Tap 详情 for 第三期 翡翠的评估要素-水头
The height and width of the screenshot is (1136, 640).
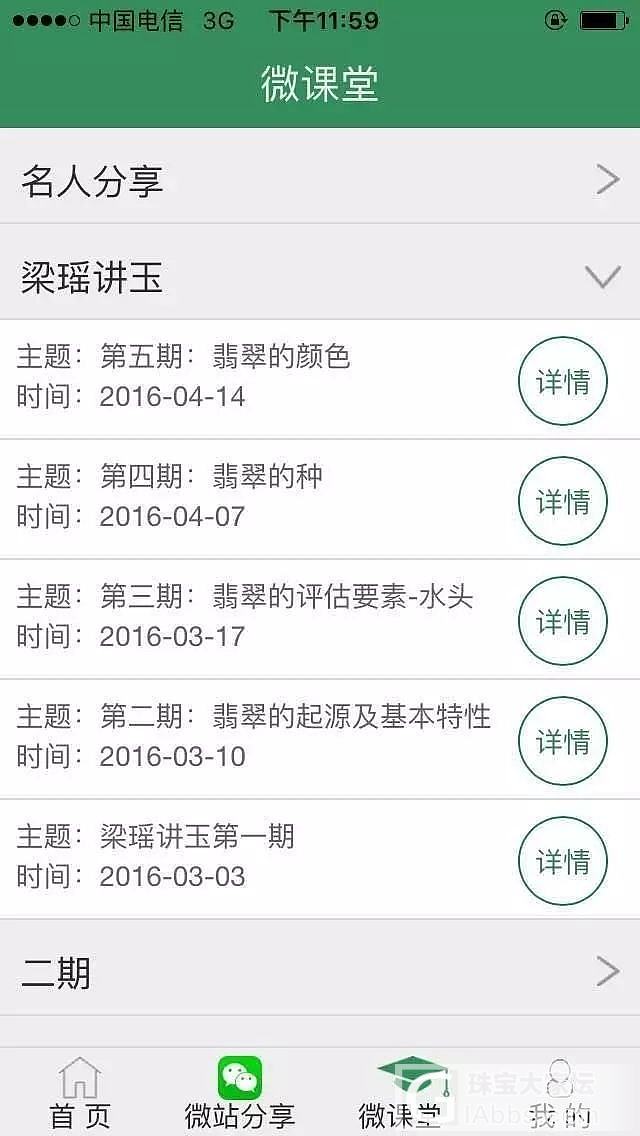562,621
